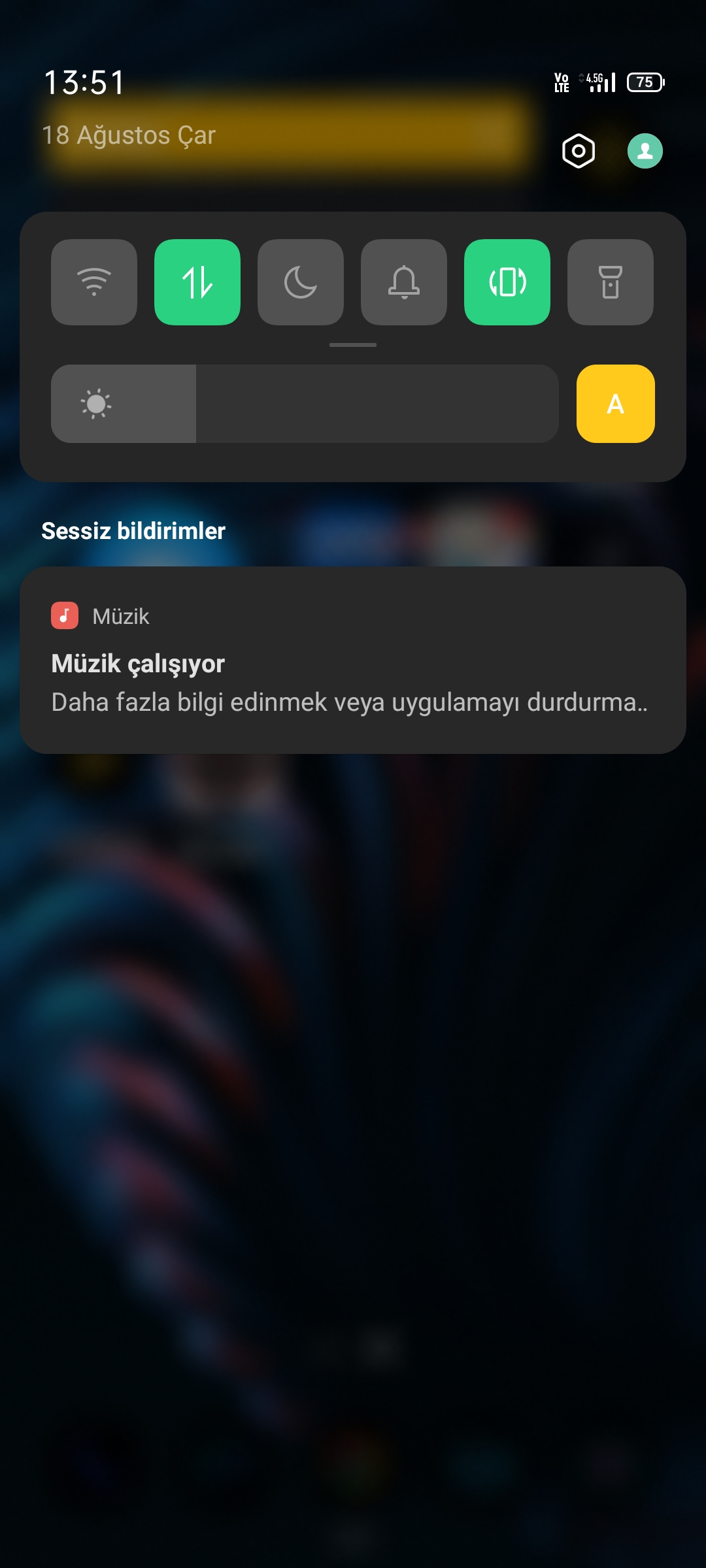Image resolution: width=706 pixels, height=1568 pixels.
Task: Enable the moon do-not-disturb mode
Action: [301, 282]
